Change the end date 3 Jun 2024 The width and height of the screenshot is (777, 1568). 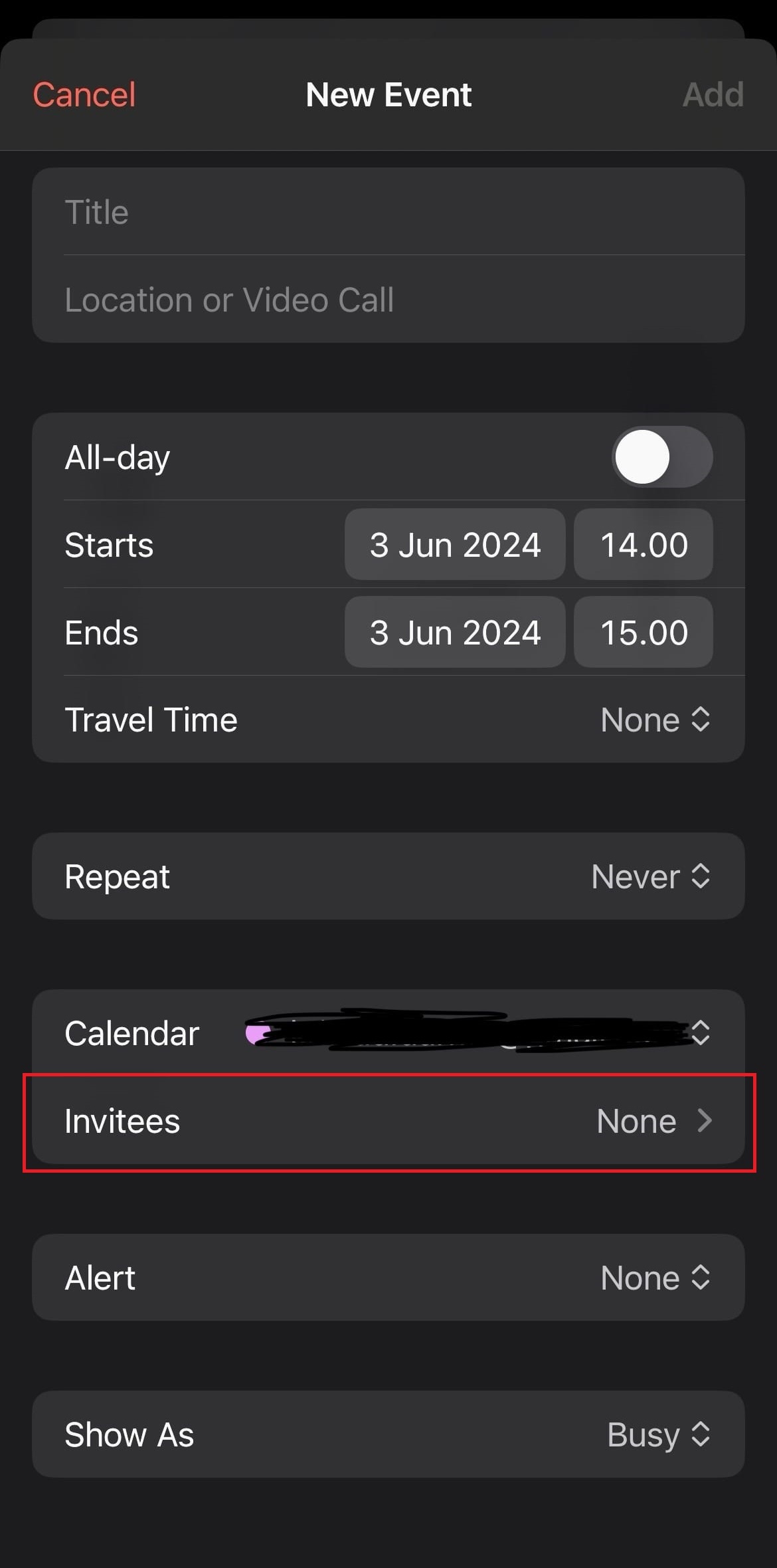(x=455, y=633)
